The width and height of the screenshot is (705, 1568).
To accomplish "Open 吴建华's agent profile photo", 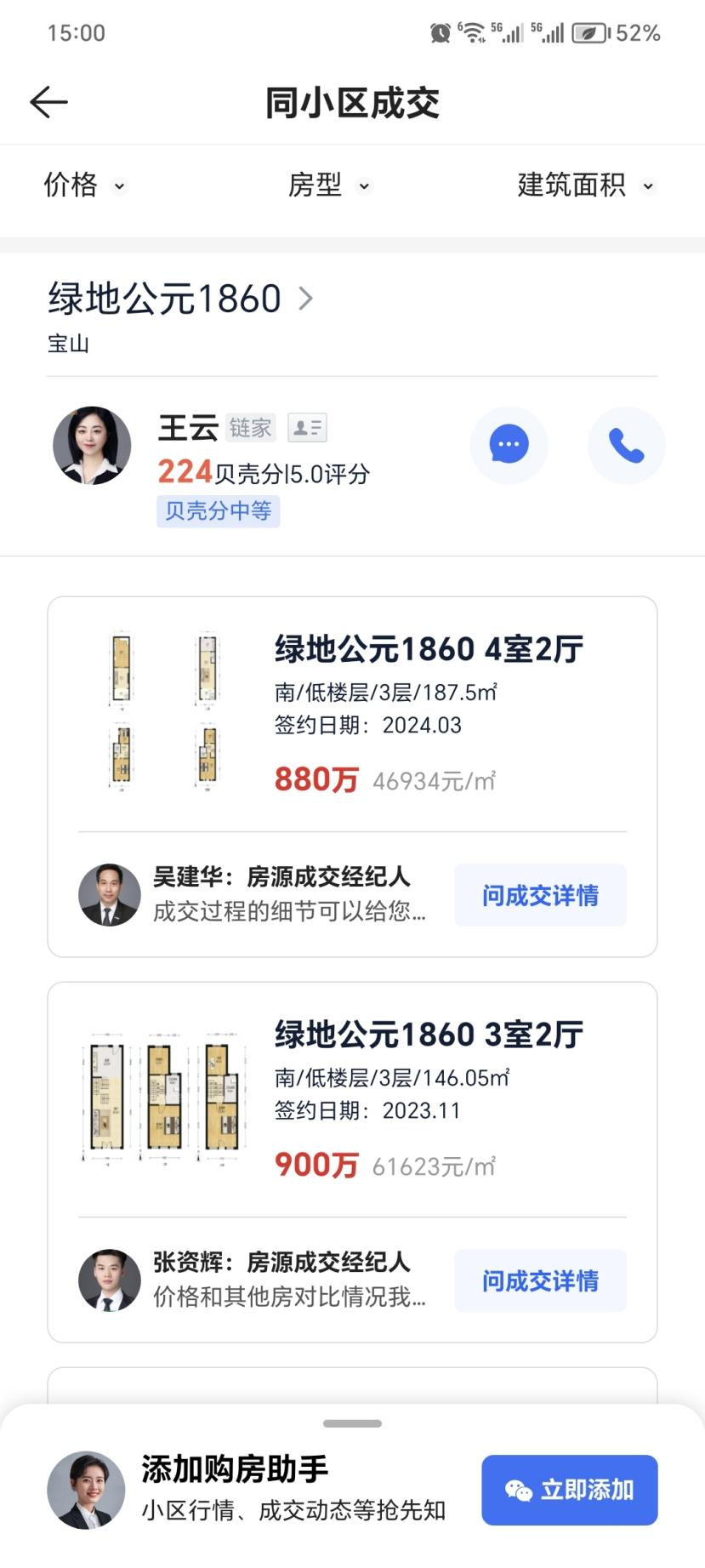I will click(x=109, y=894).
